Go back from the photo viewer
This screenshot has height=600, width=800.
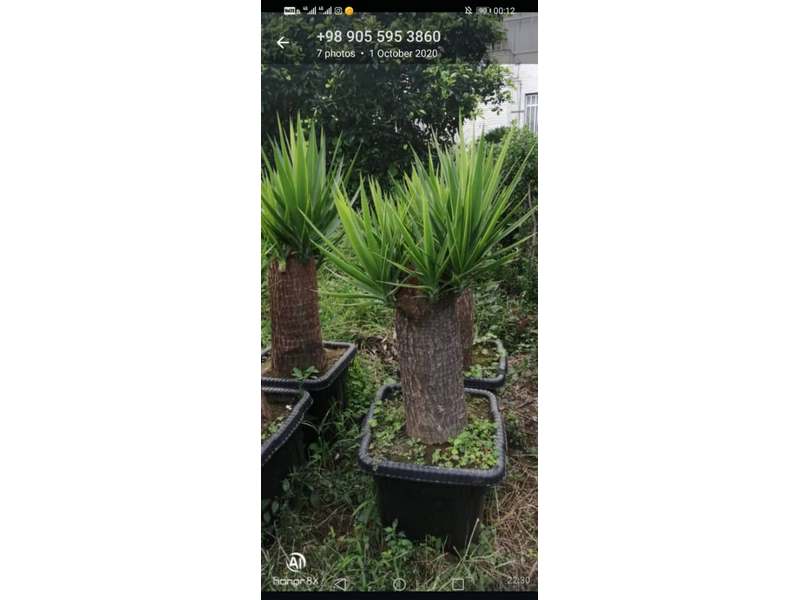(x=283, y=43)
